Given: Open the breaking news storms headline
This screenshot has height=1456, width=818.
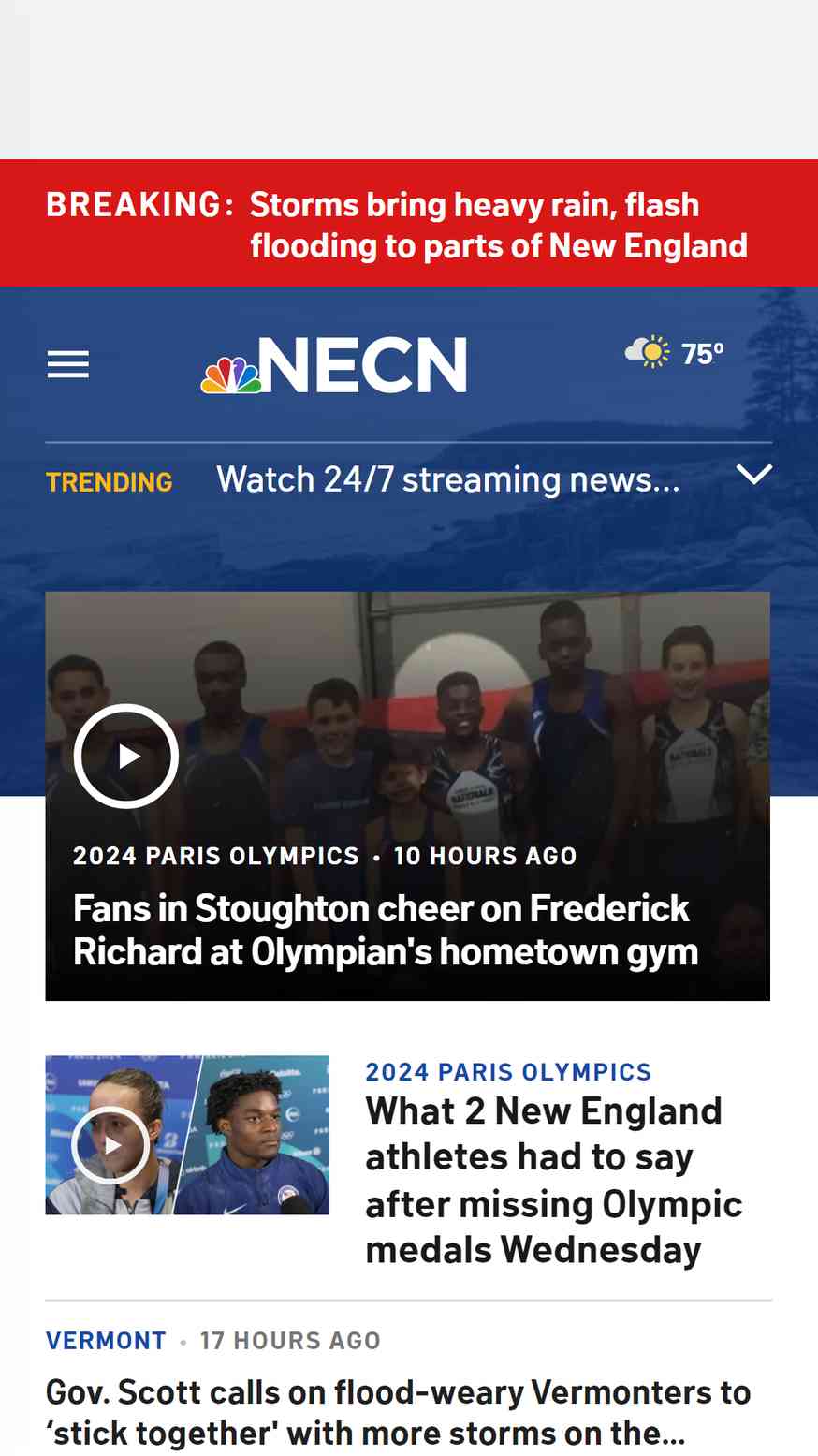Looking at the screenshot, I should pos(498,225).
